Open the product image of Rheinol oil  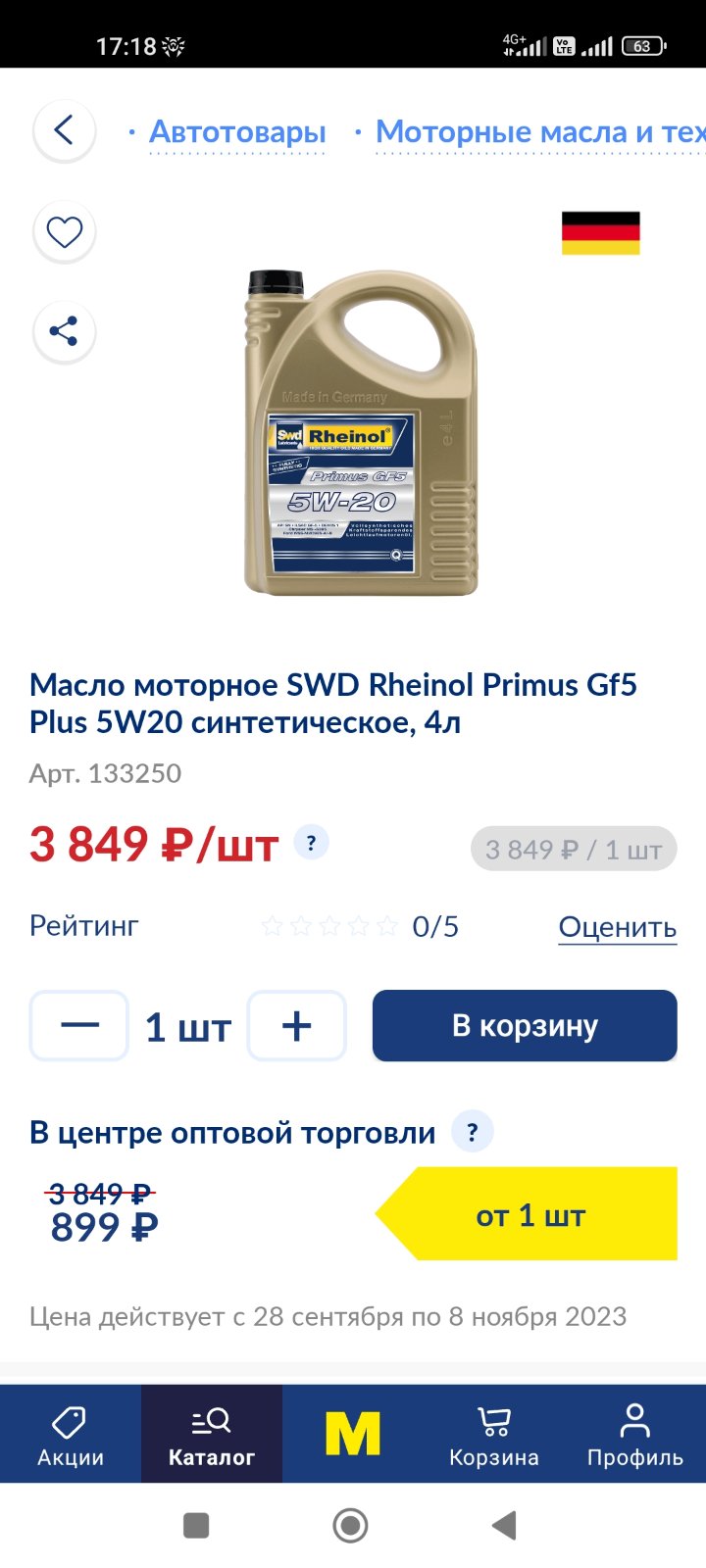coord(360,431)
